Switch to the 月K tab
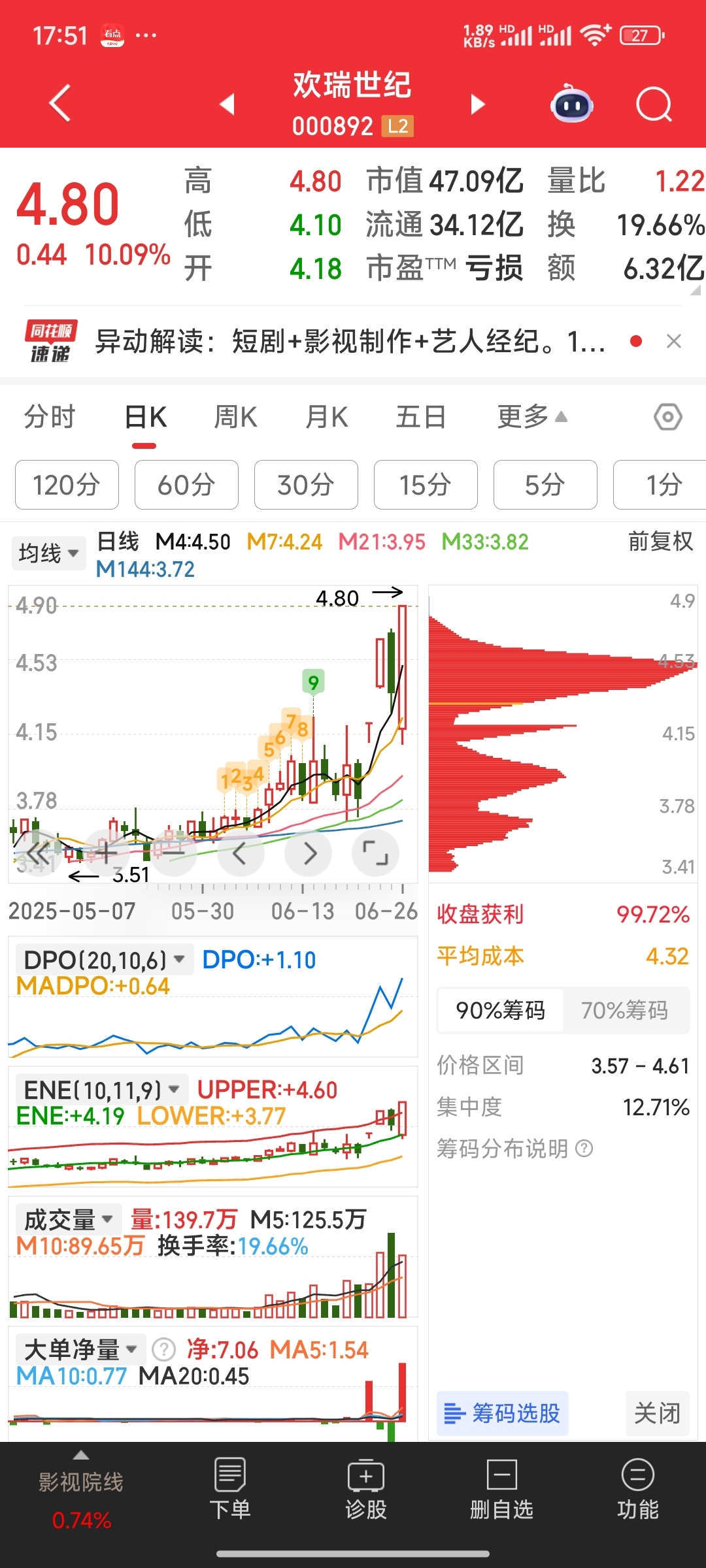 click(x=327, y=417)
